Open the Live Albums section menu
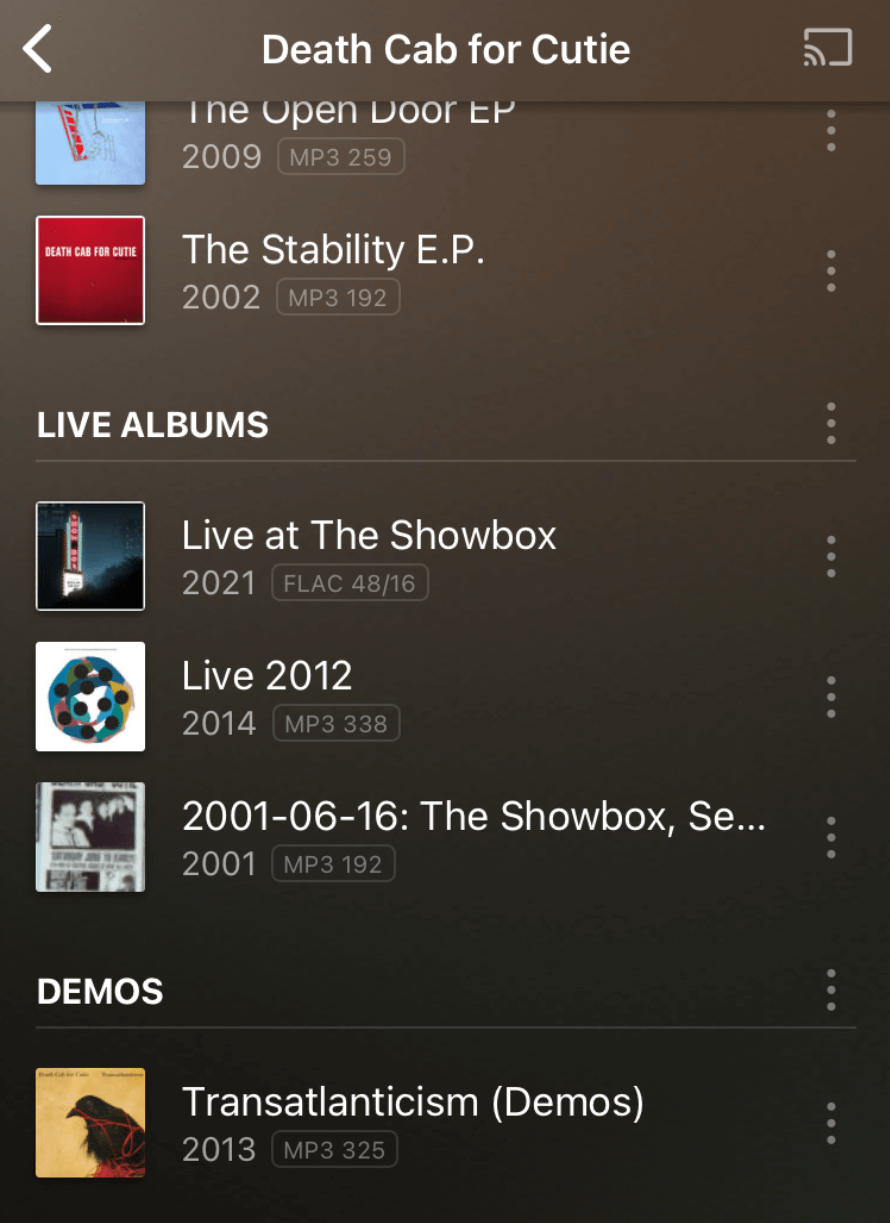This screenshot has height=1223, width=890. point(830,424)
